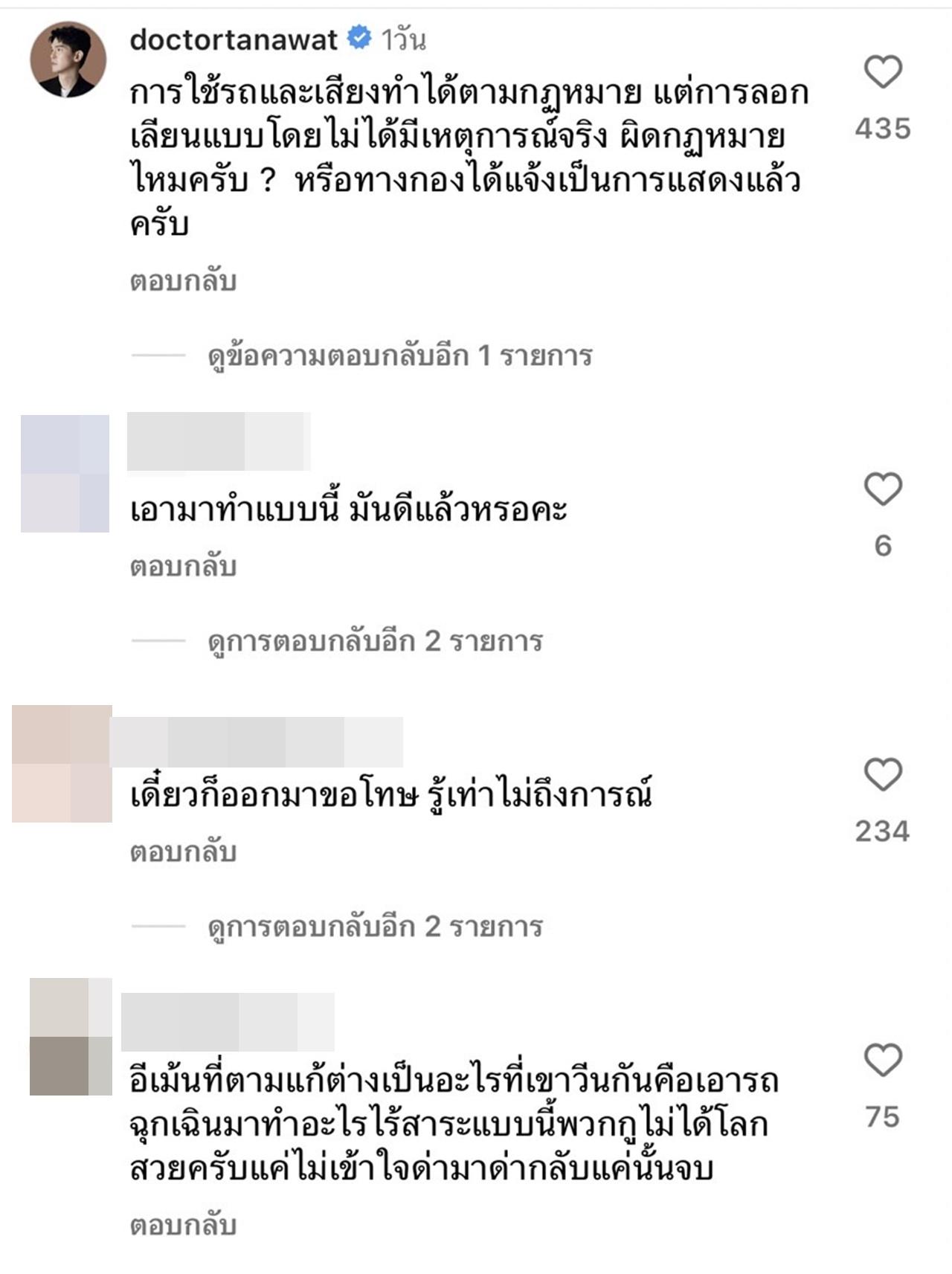952x1274 pixels.
Task: Open doctortanawat's profile picture
Action: point(68,59)
